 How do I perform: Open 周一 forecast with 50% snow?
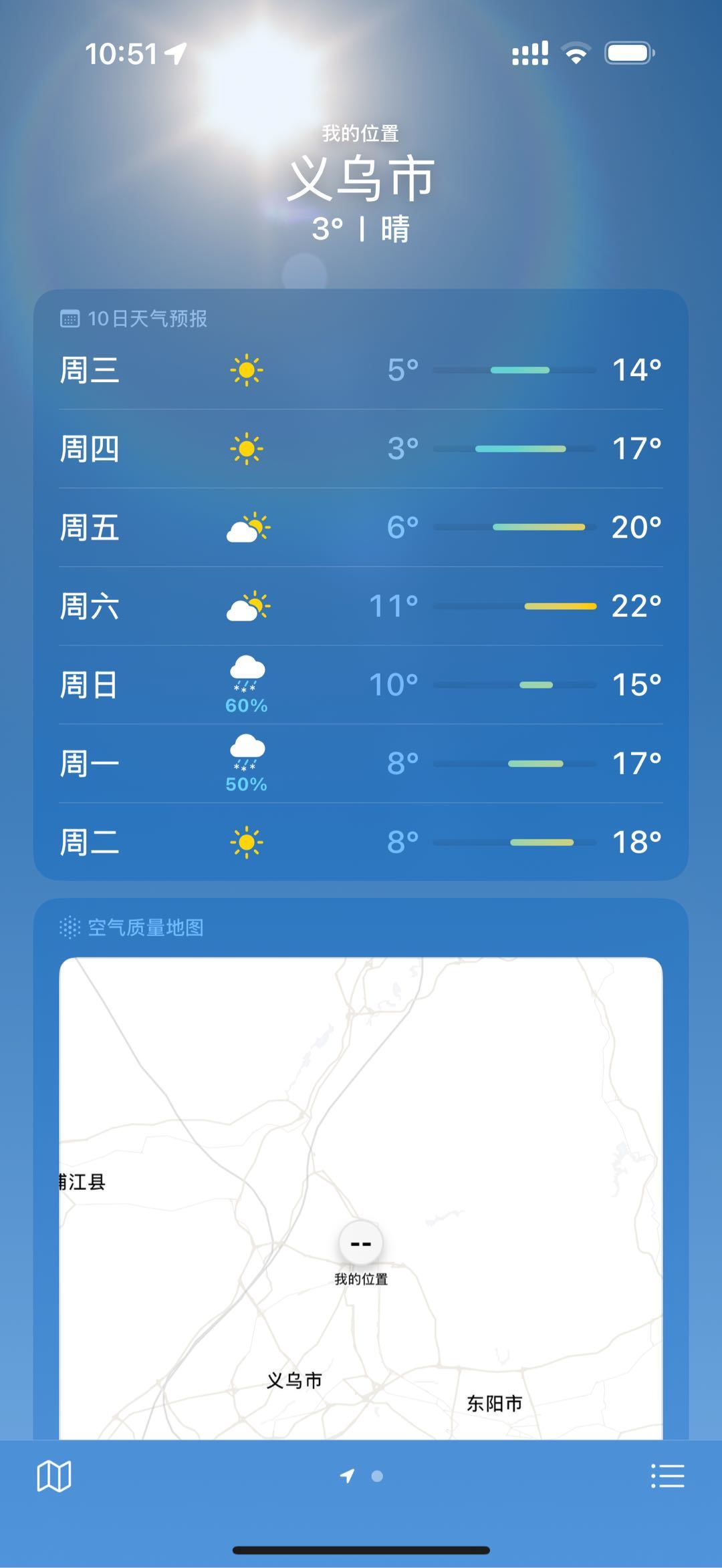click(361, 764)
